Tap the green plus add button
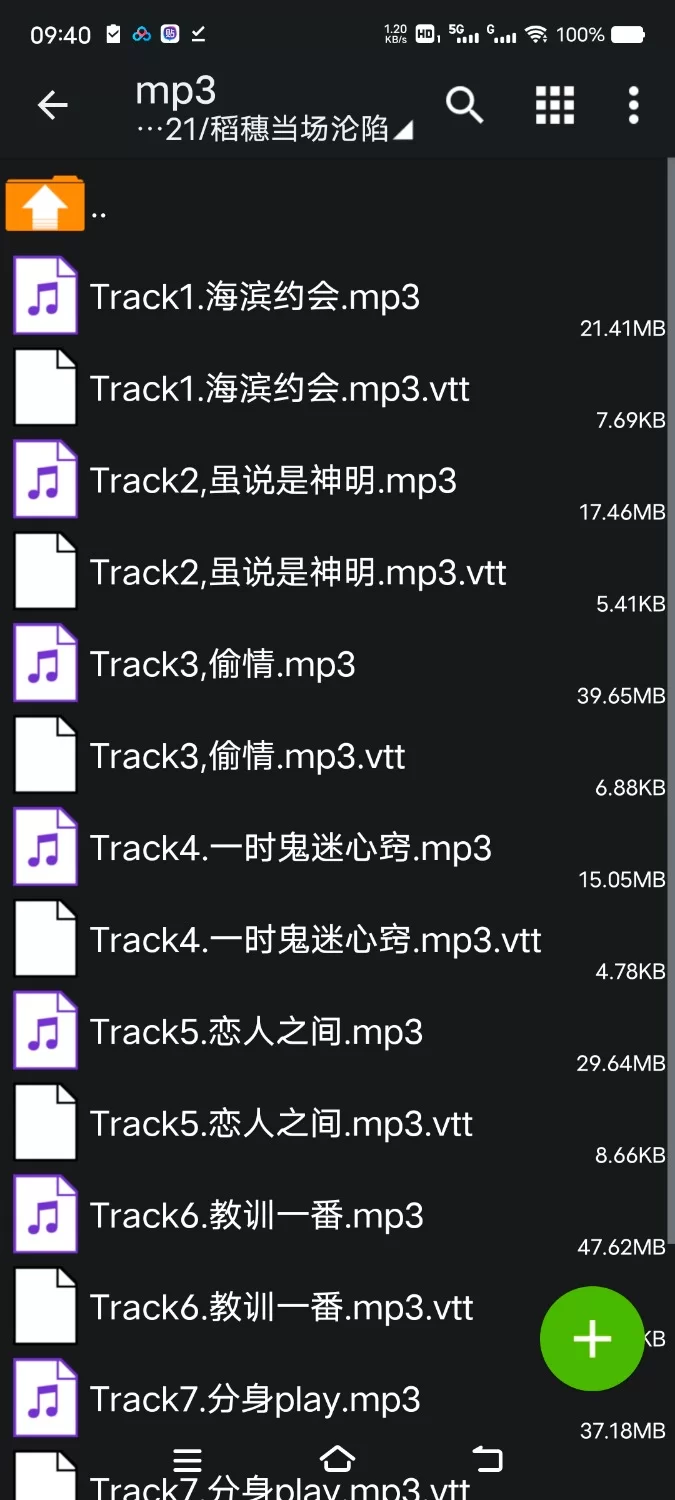 click(592, 1338)
